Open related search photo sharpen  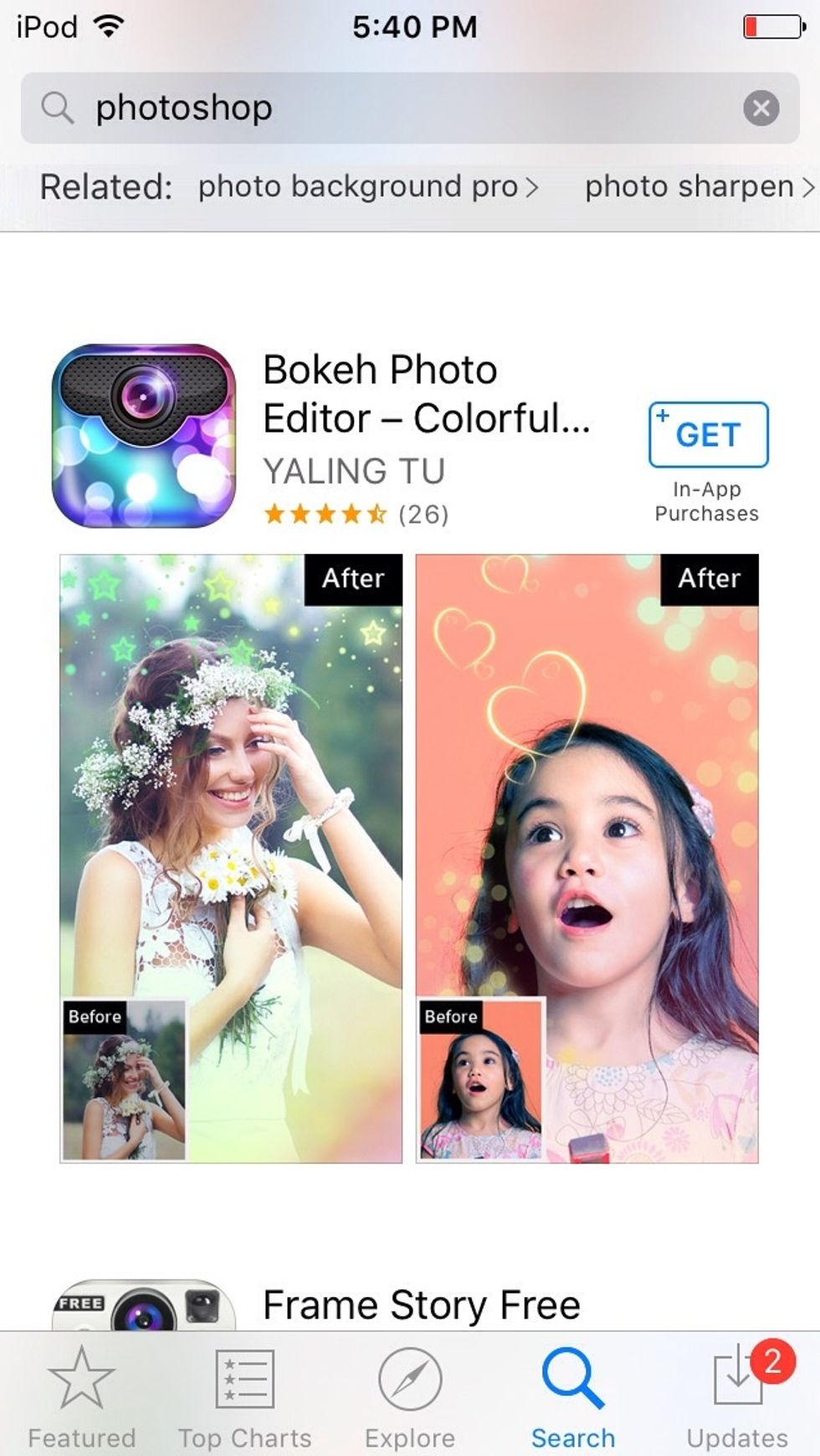click(700, 187)
